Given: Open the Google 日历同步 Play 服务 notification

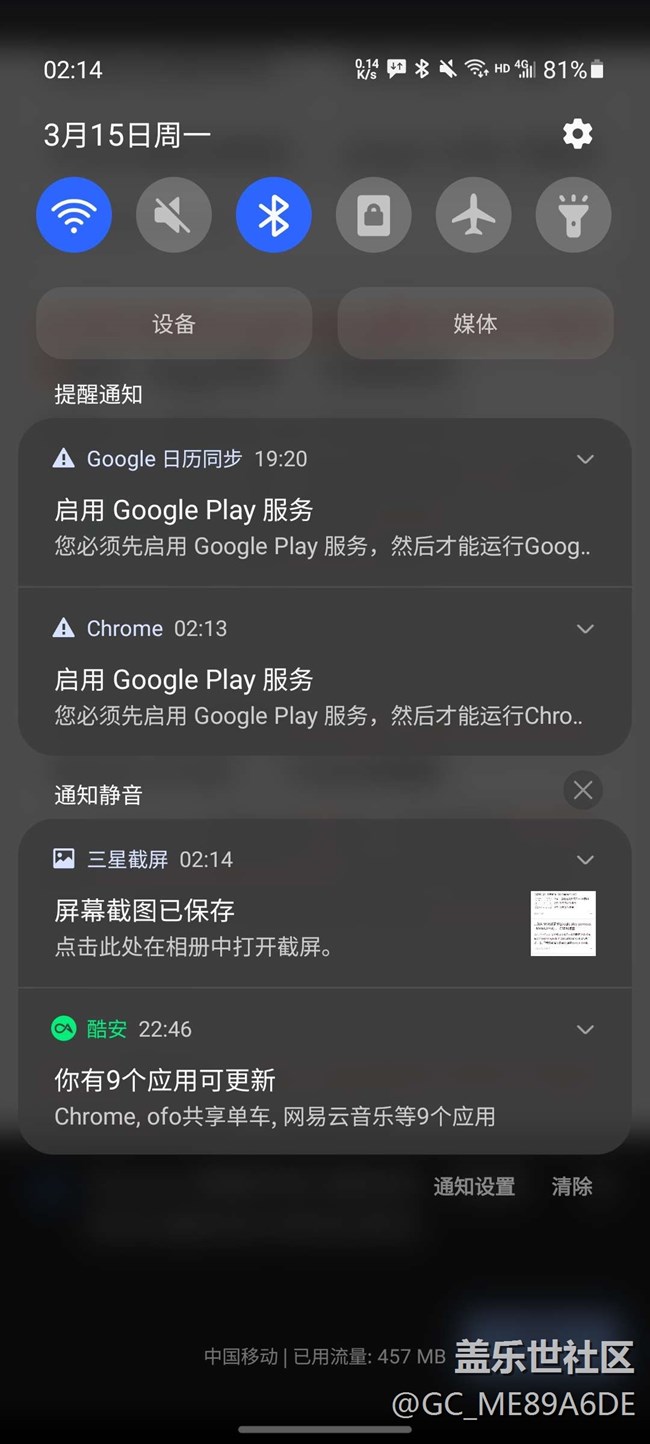Looking at the screenshot, I should tap(300, 527).
